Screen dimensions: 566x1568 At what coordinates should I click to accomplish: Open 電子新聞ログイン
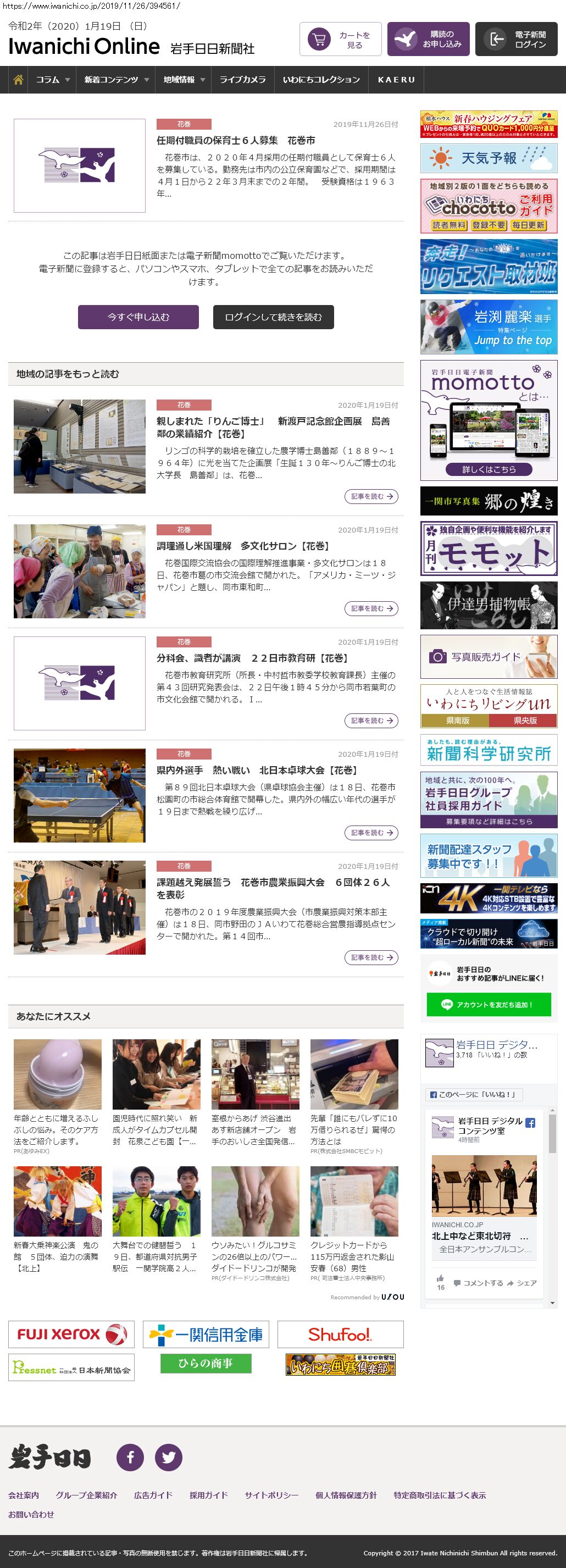[x=516, y=40]
